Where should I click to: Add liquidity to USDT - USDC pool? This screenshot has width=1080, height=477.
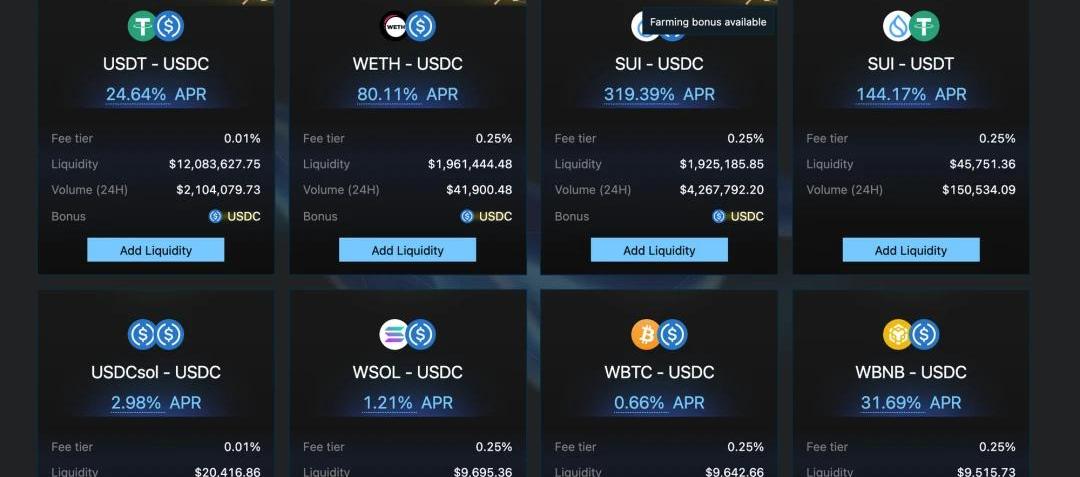click(x=156, y=250)
